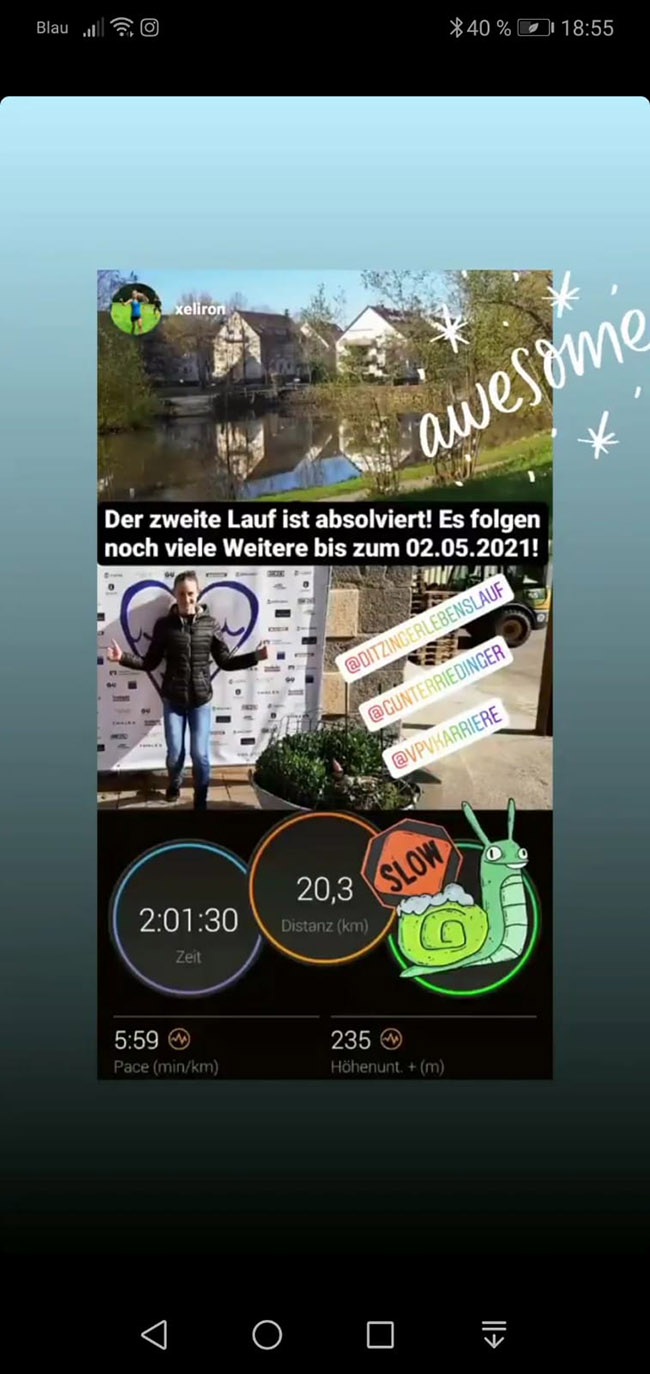Image resolution: width=650 pixels, height=1374 pixels.
Task: Open the @GUNTERRIEDINGER mention sticker
Action: [435, 683]
